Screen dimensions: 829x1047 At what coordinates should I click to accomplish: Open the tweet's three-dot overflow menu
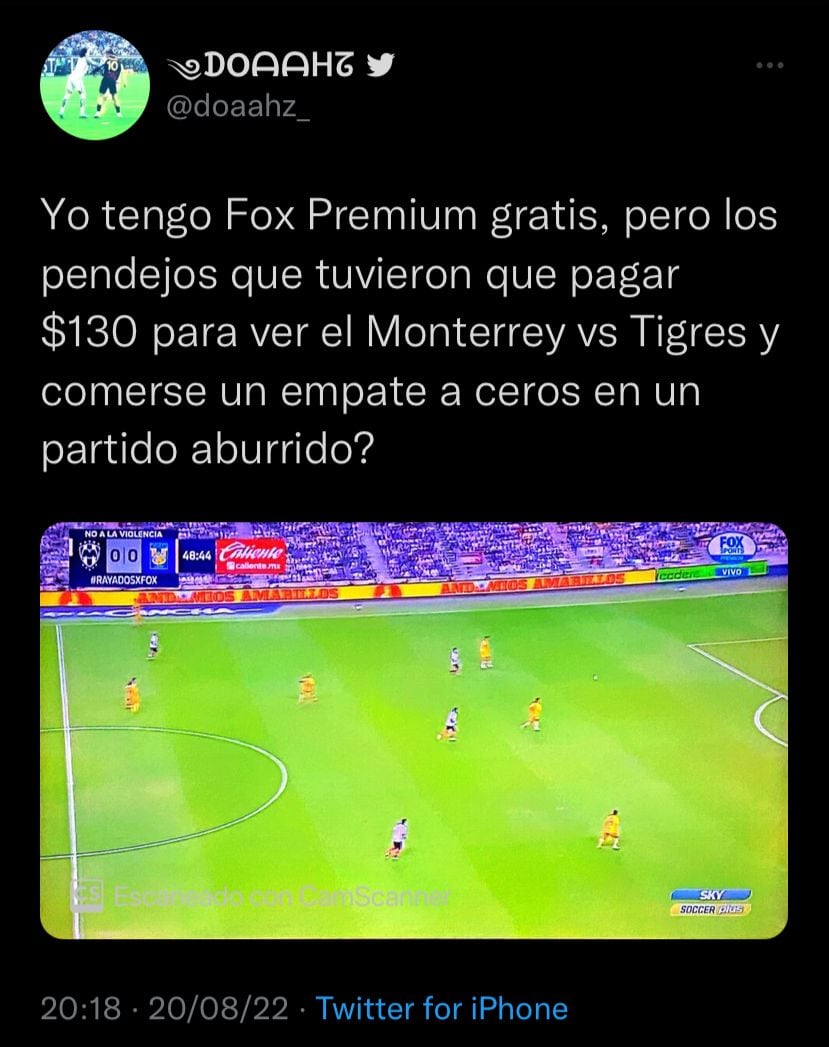pos(770,66)
